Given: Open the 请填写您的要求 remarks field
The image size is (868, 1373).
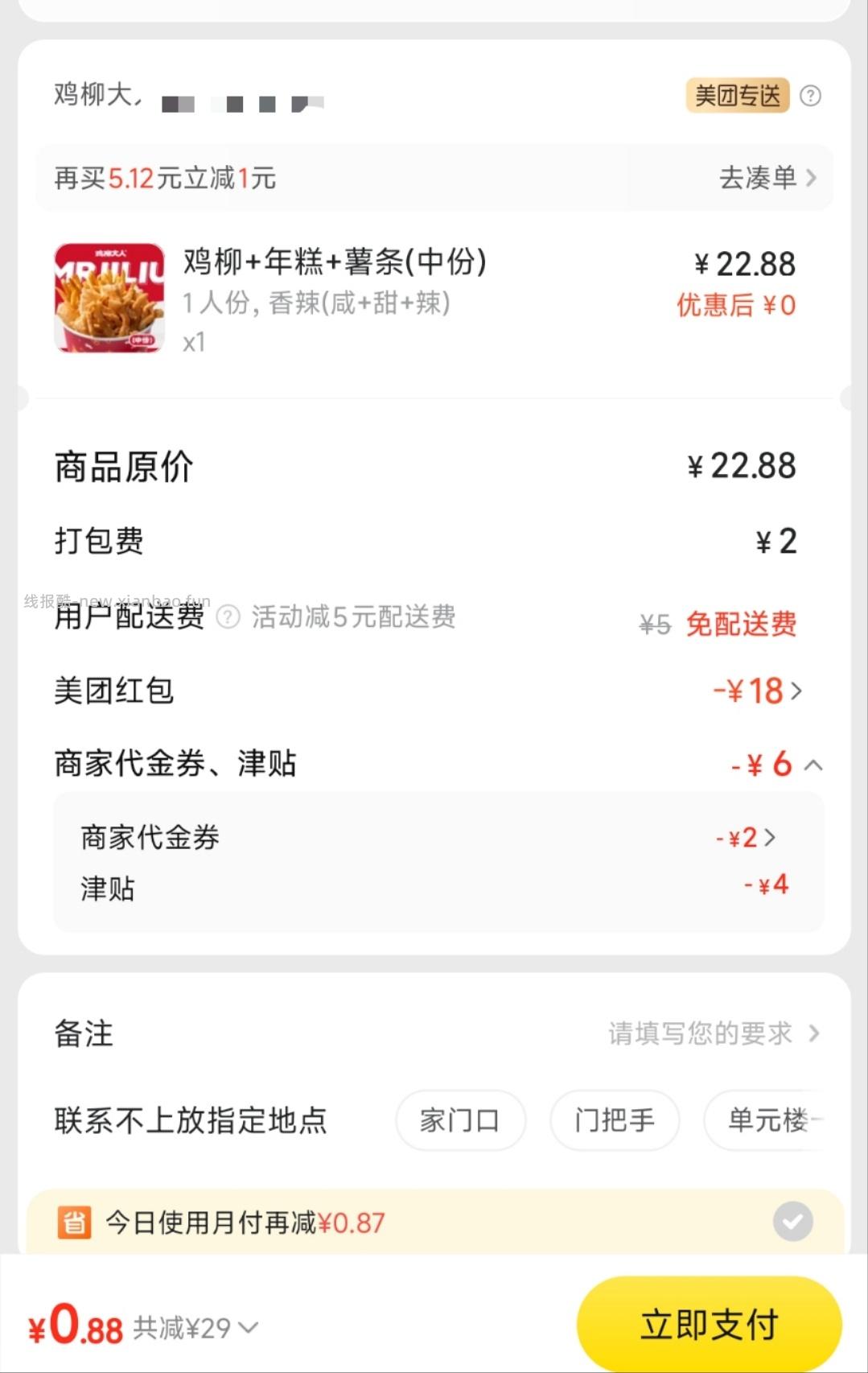Looking at the screenshot, I should 701,1033.
